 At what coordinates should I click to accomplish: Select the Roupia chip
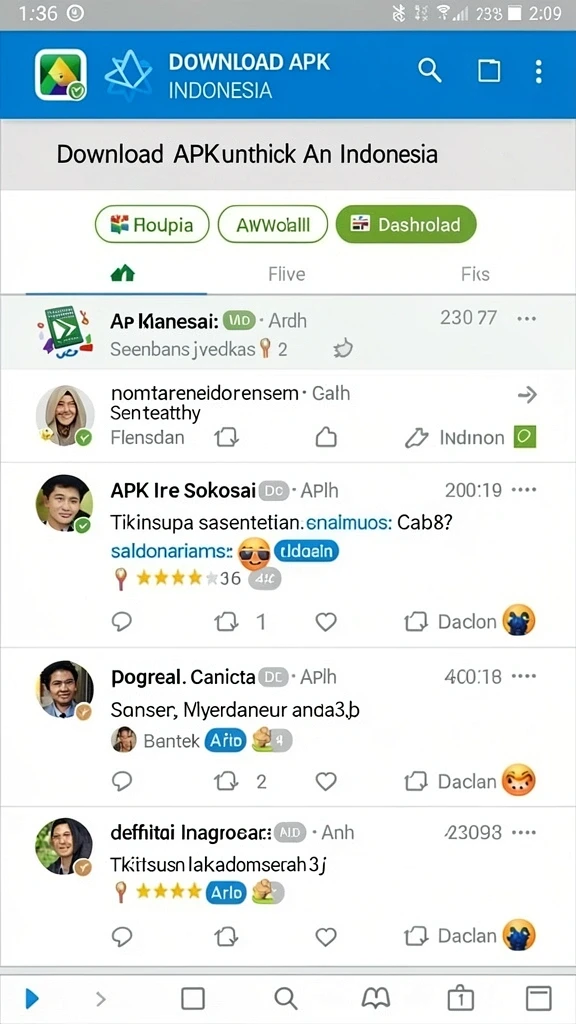(x=152, y=225)
